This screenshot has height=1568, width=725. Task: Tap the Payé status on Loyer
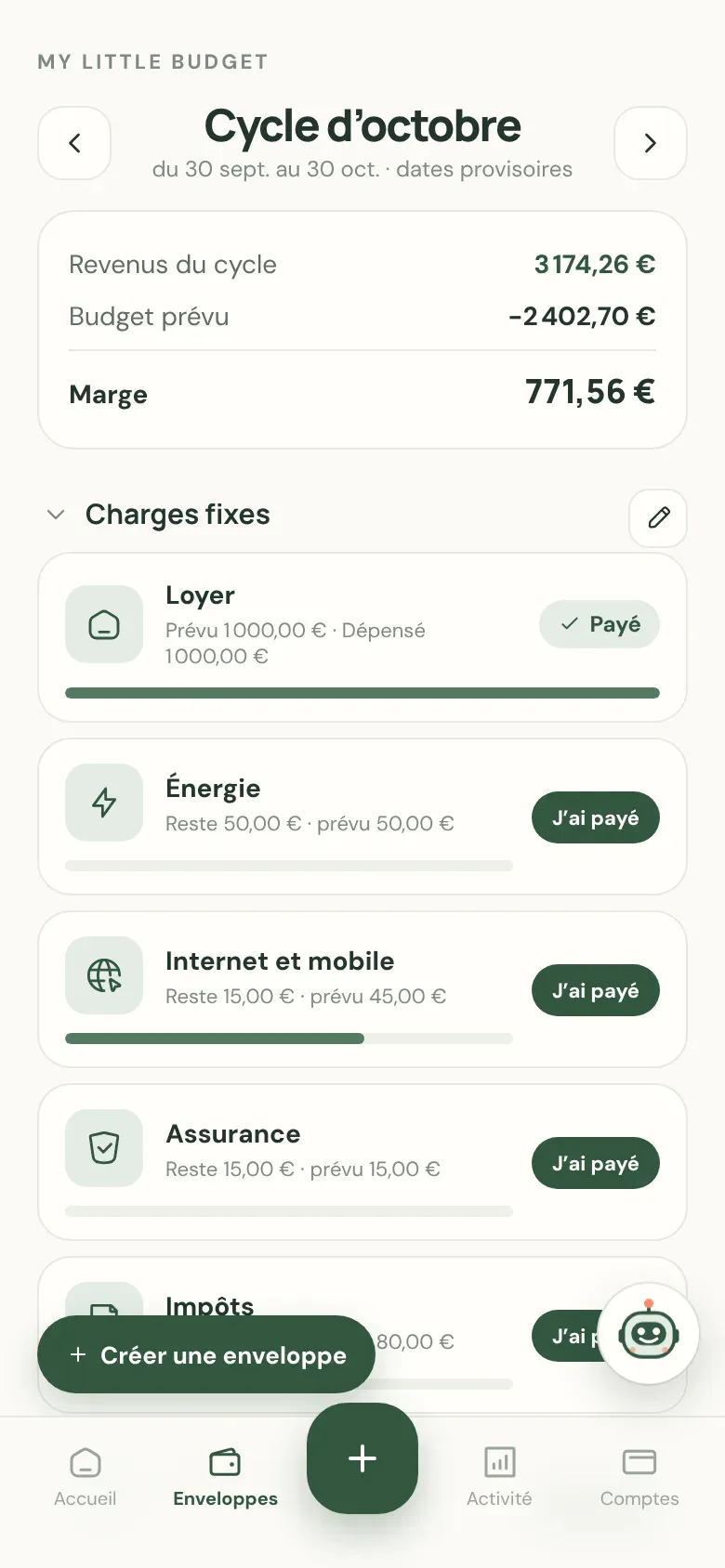coord(600,624)
